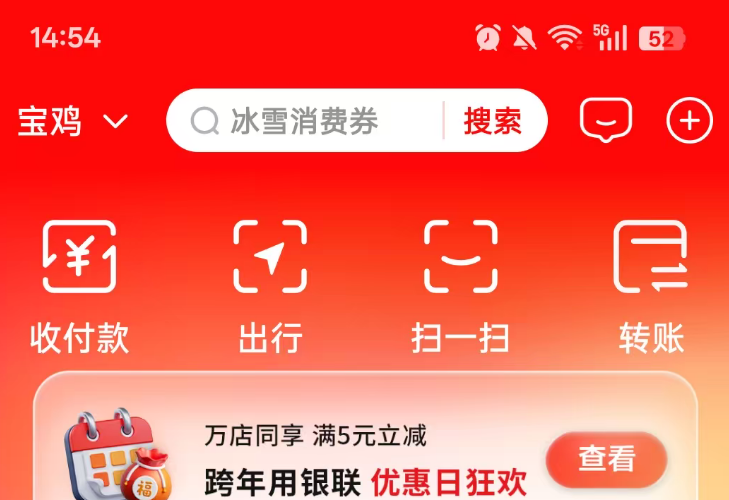729x500 pixels.
Task: Tap the 冰雪消费券 search field
Action: tap(305, 122)
